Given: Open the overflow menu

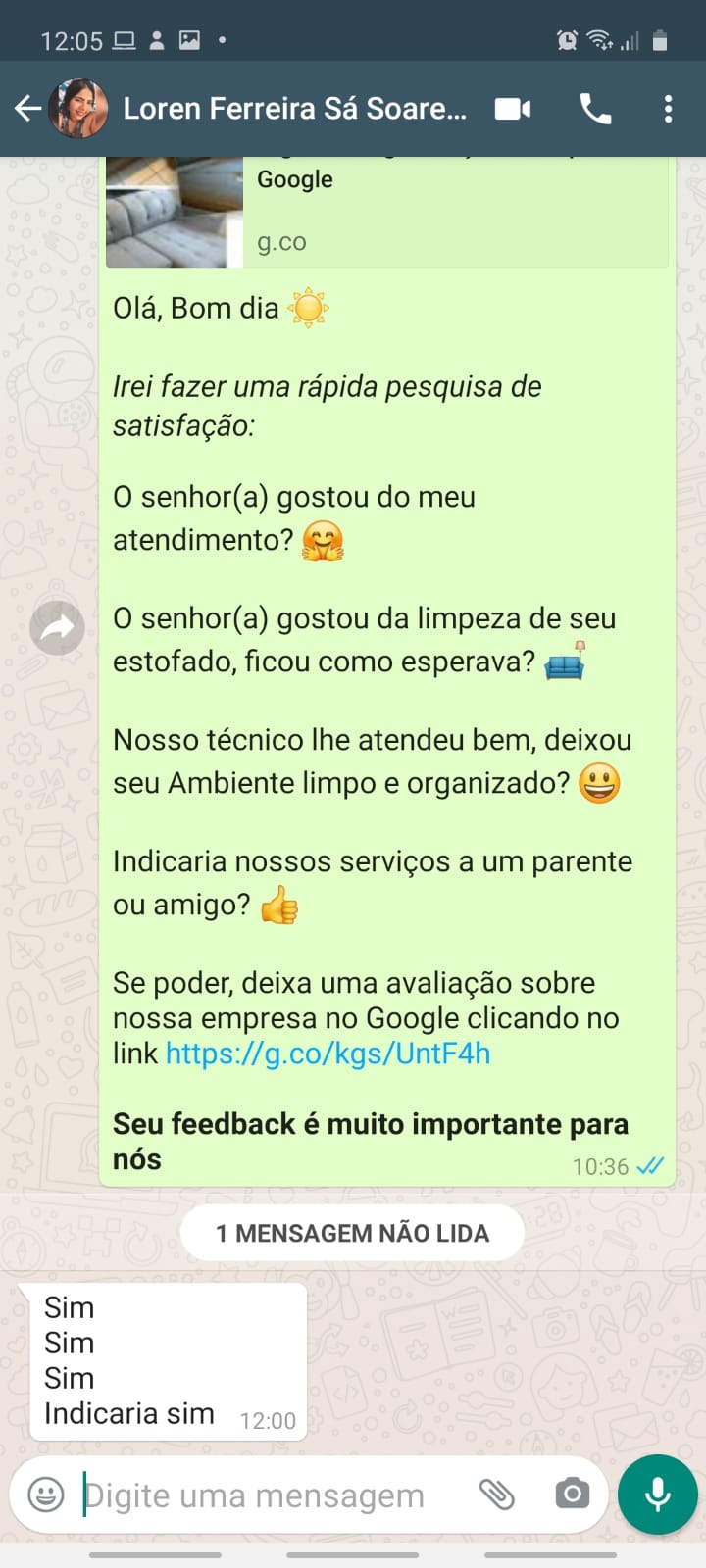Looking at the screenshot, I should coord(668,109).
